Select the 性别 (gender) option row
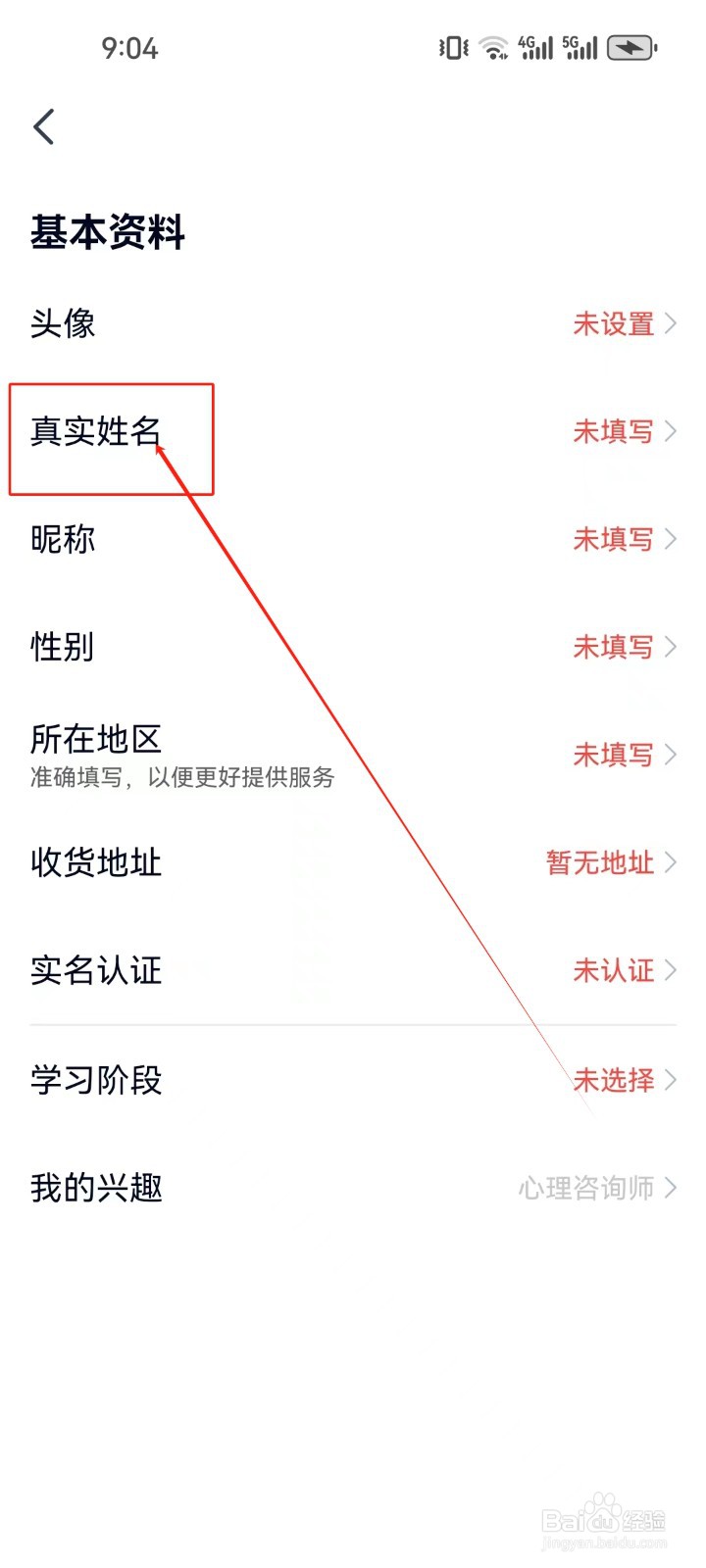 (x=61, y=647)
